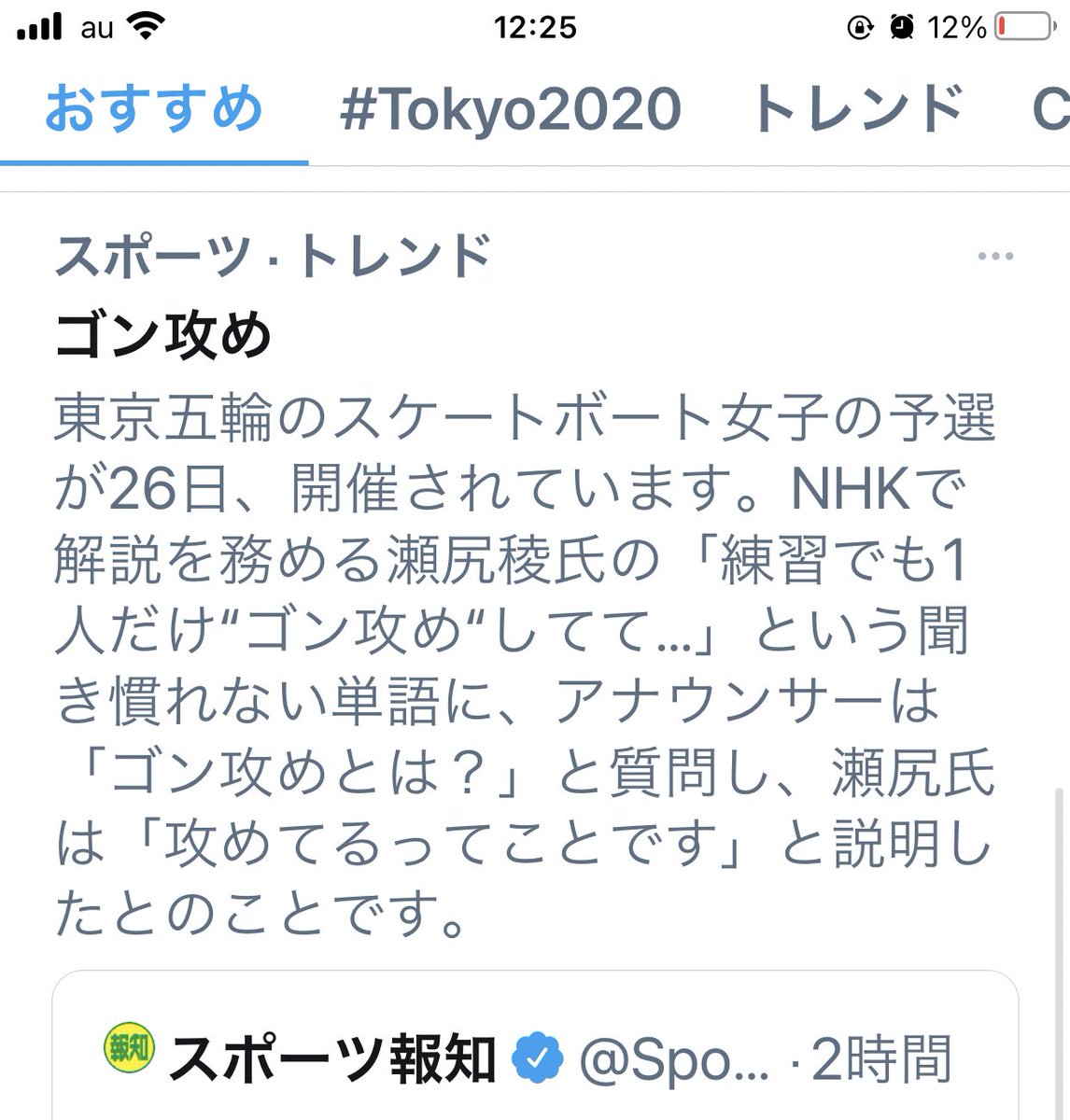Switch to the トレンド tab
This screenshot has height=1120, width=1070.
pos(857,108)
